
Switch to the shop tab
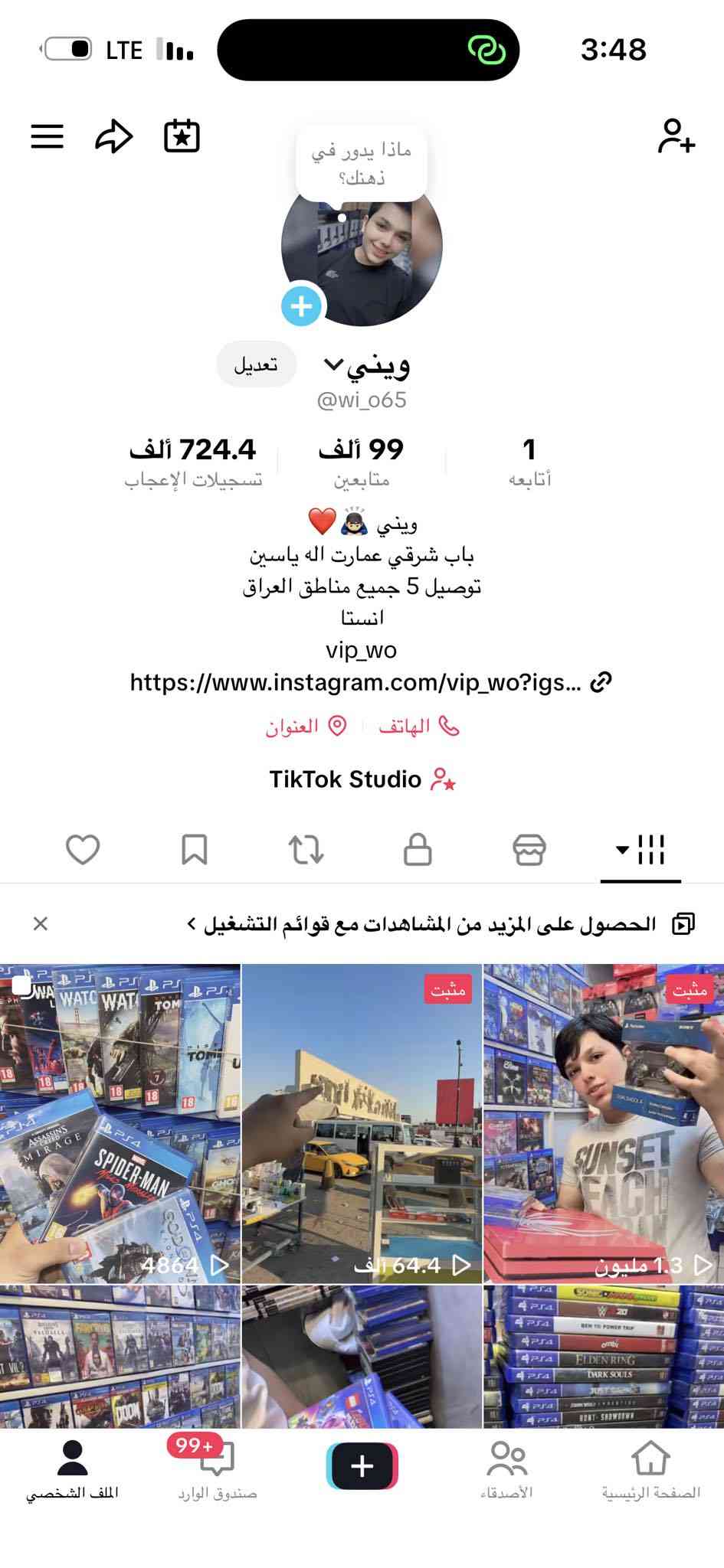529,850
